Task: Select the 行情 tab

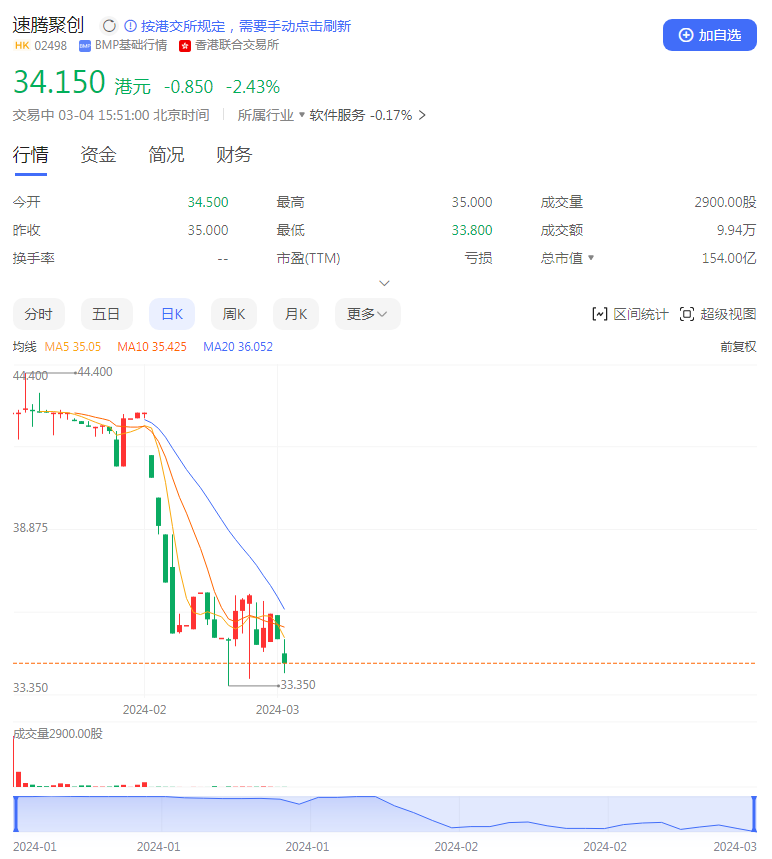Action: click(30, 155)
